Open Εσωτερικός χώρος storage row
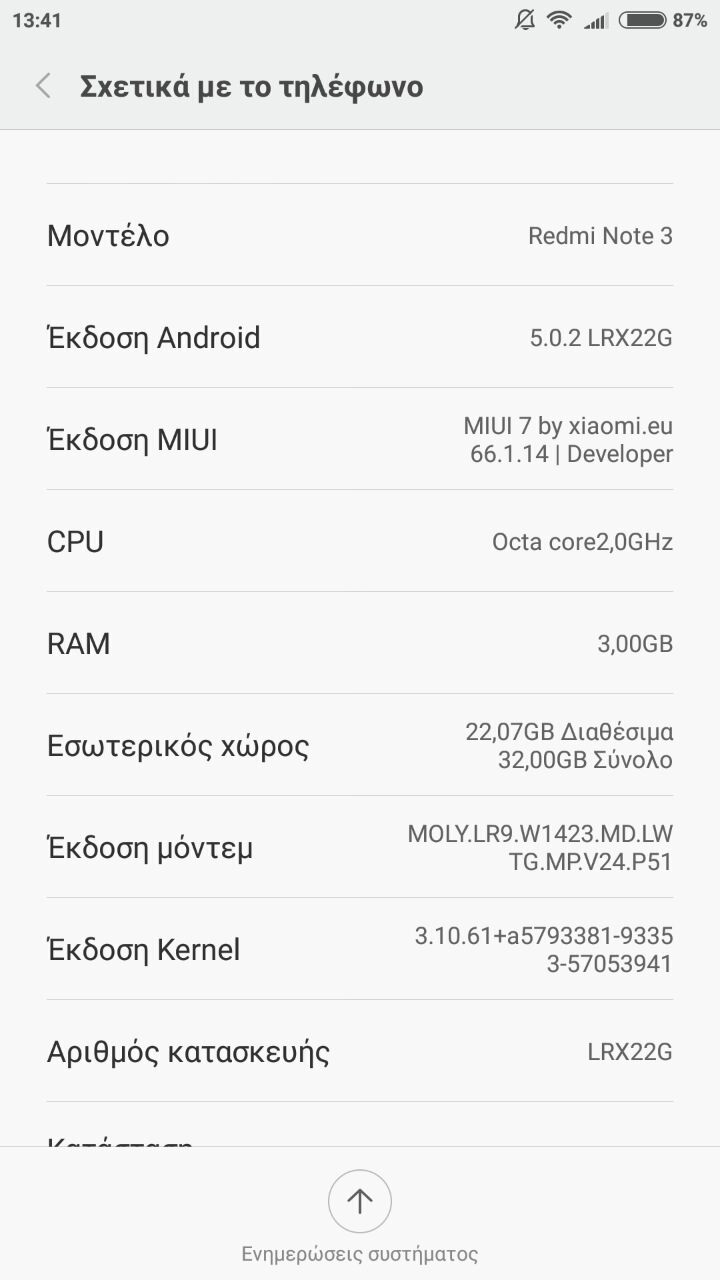Screen dimensions: 720x1280 360,746
